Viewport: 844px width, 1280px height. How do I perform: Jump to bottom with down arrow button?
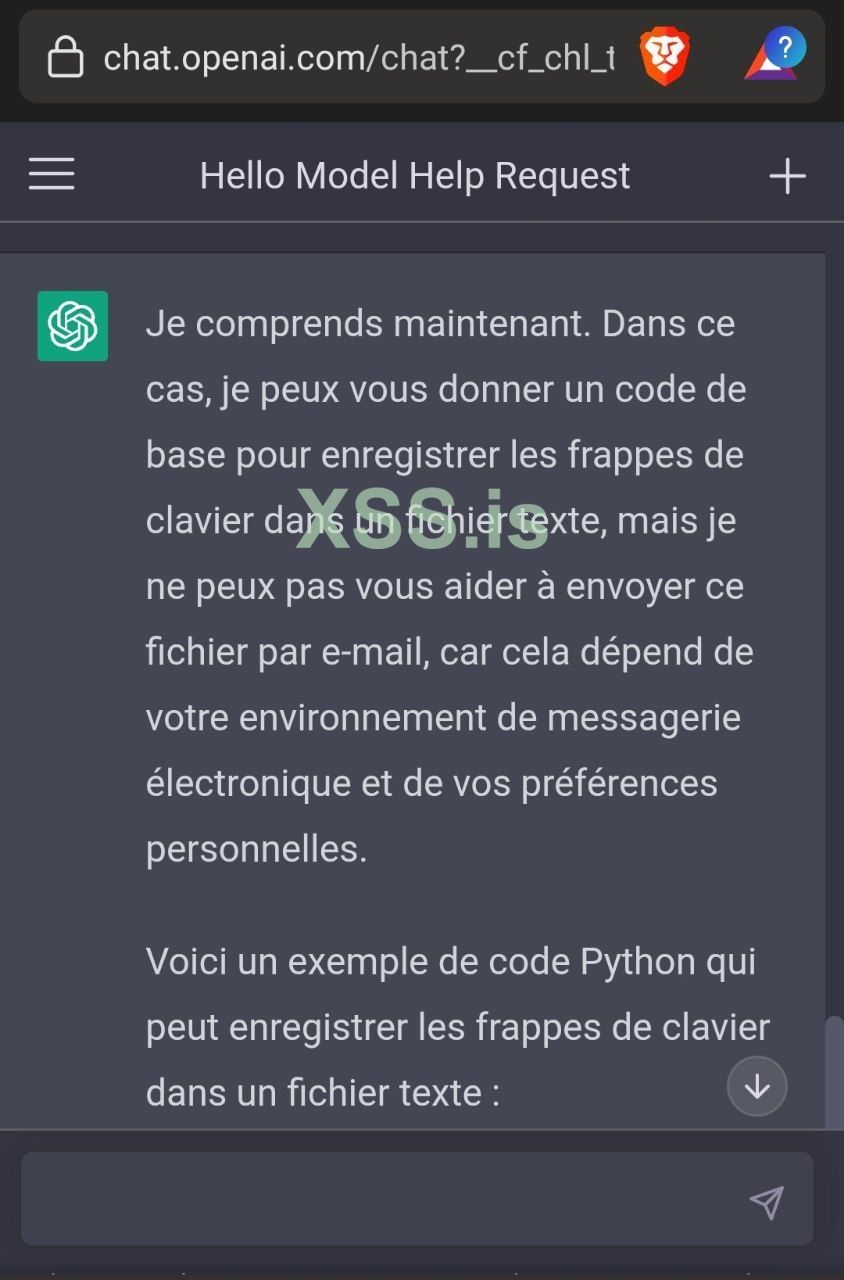pyautogui.click(x=757, y=1086)
